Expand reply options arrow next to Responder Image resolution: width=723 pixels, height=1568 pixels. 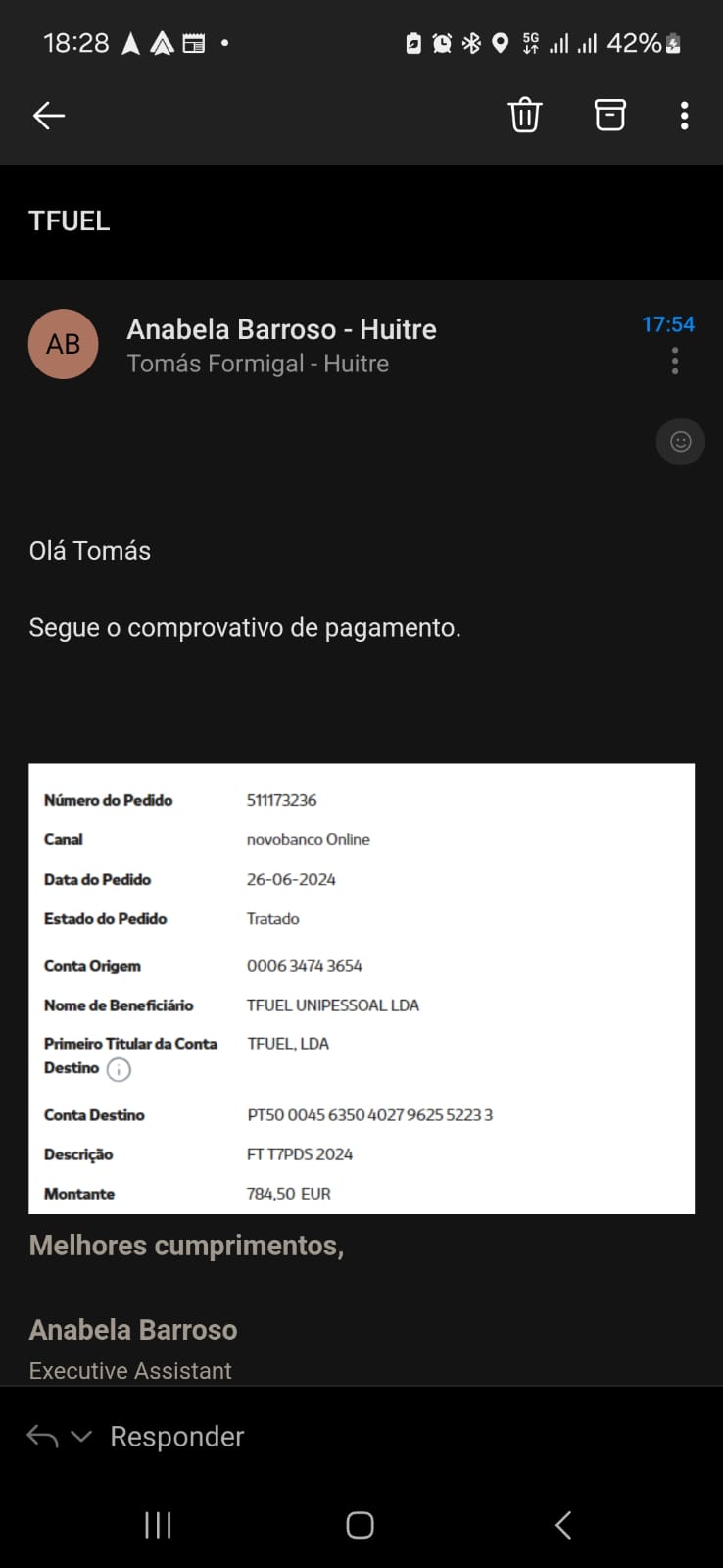(82, 1437)
